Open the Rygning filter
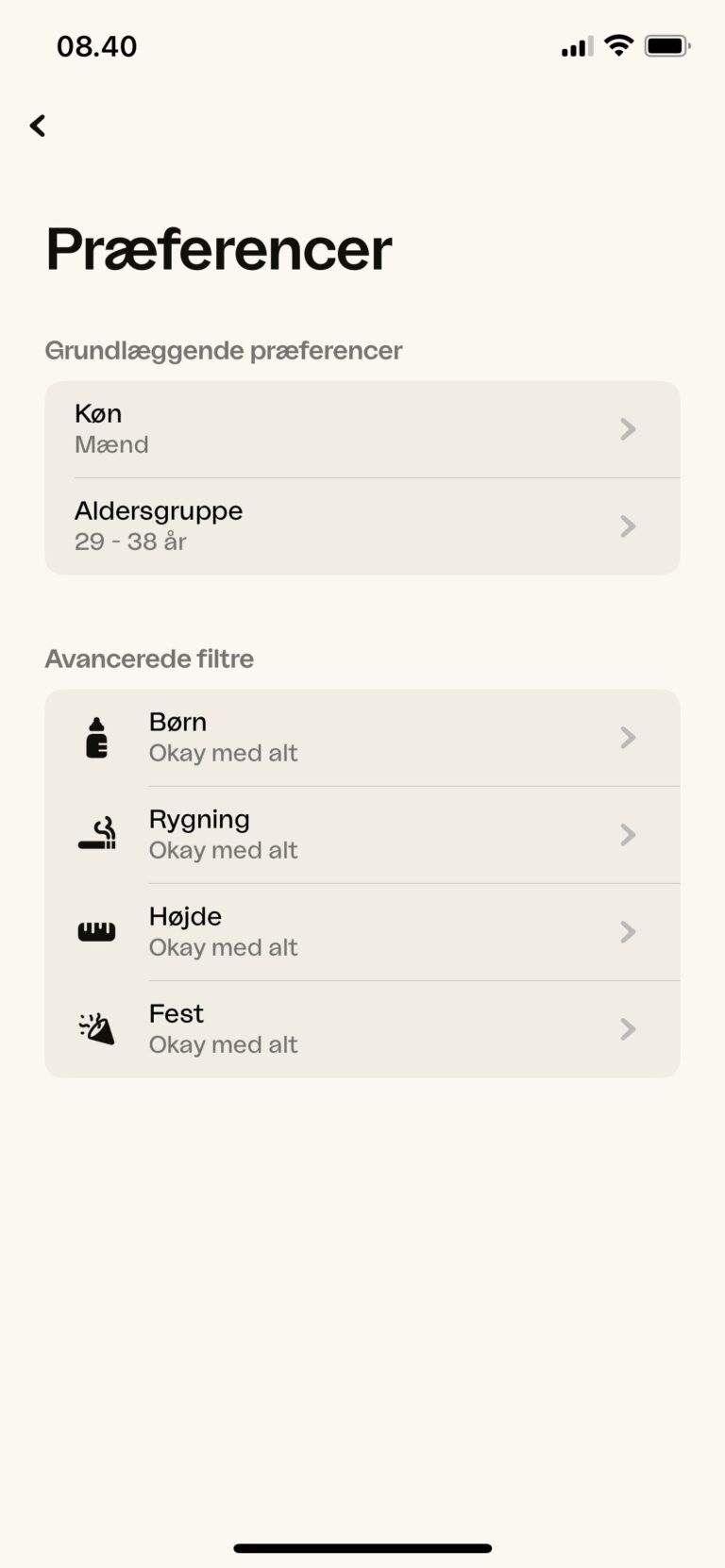 (x=362, y=835)
